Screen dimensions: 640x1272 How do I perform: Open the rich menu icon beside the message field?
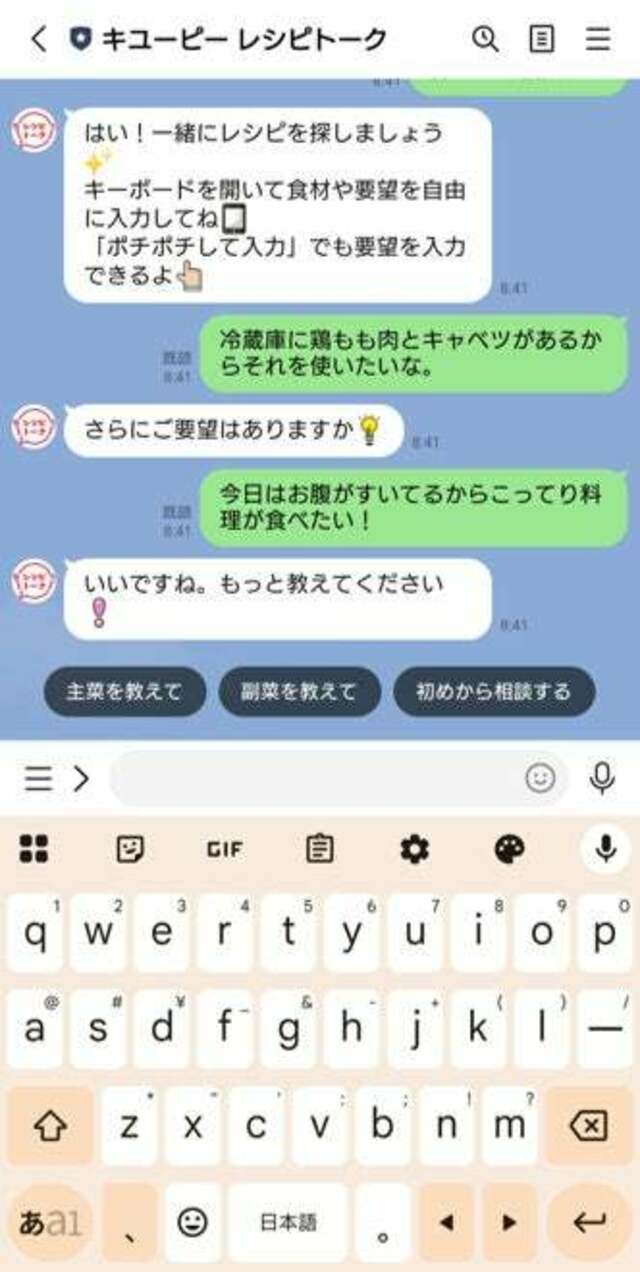38,778
